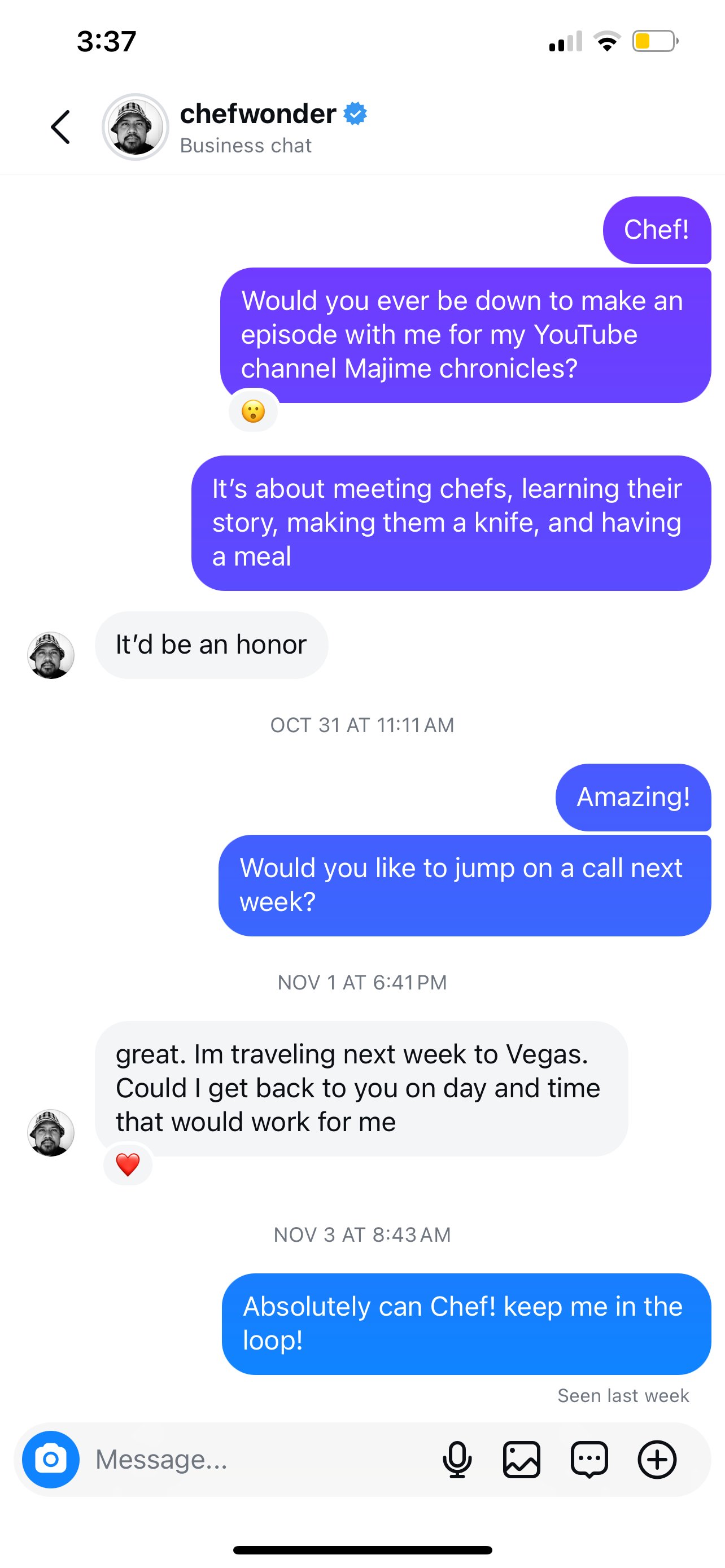Record a voice message with the microphone
The width and height of the screenshot is (725, 1568).
tap(457, 1459)
